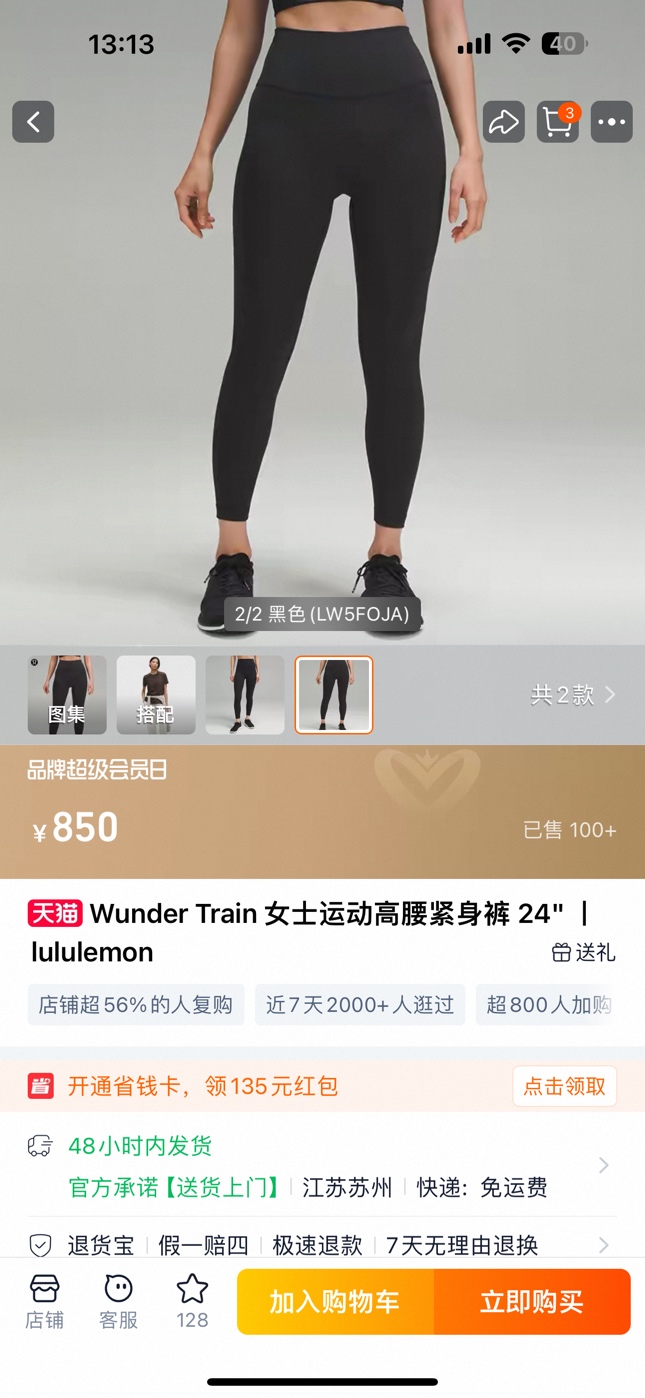Buy now with 立即购买
This screenshot has width=645, height=1398.
tap(531, 1301)
